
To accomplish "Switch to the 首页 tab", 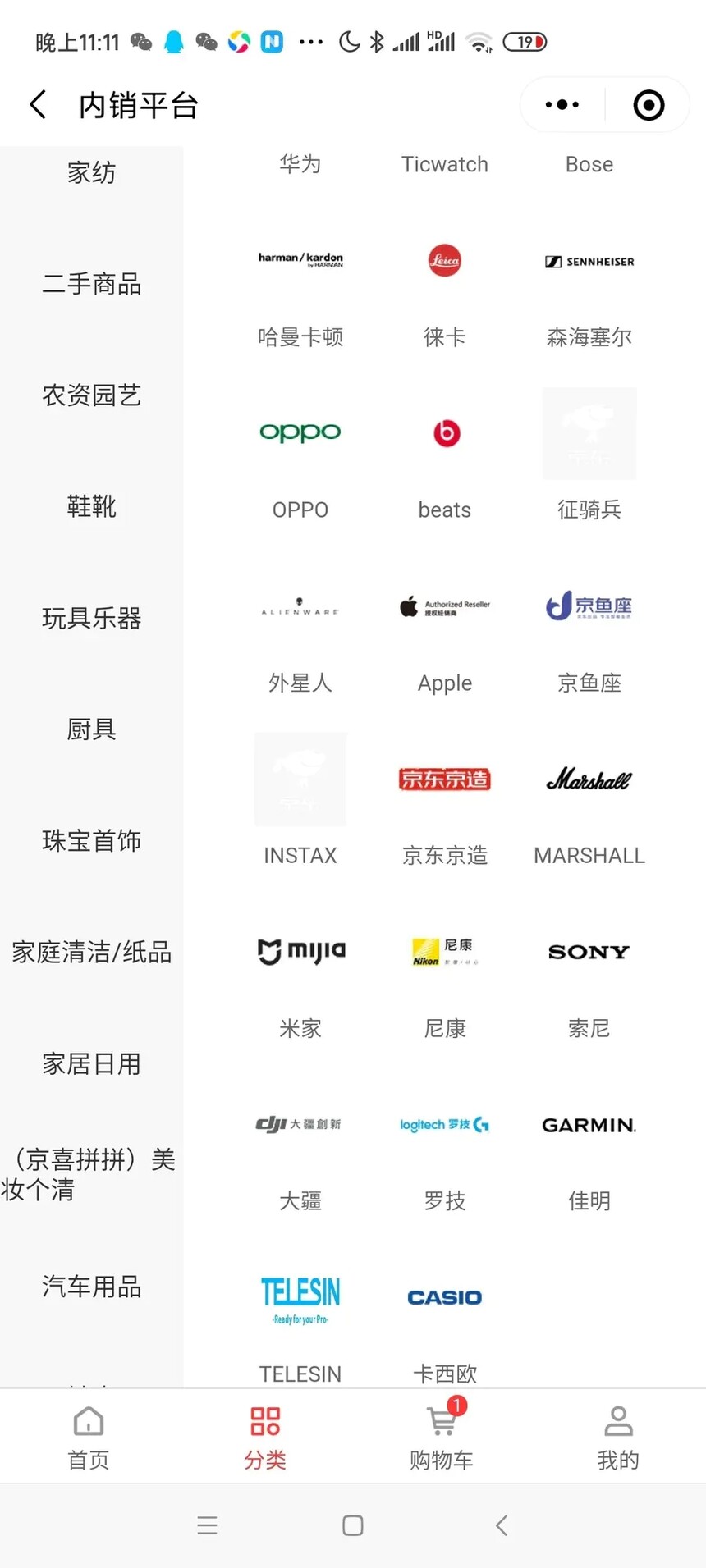I will pyautogui.click(x=89, y=1437).
